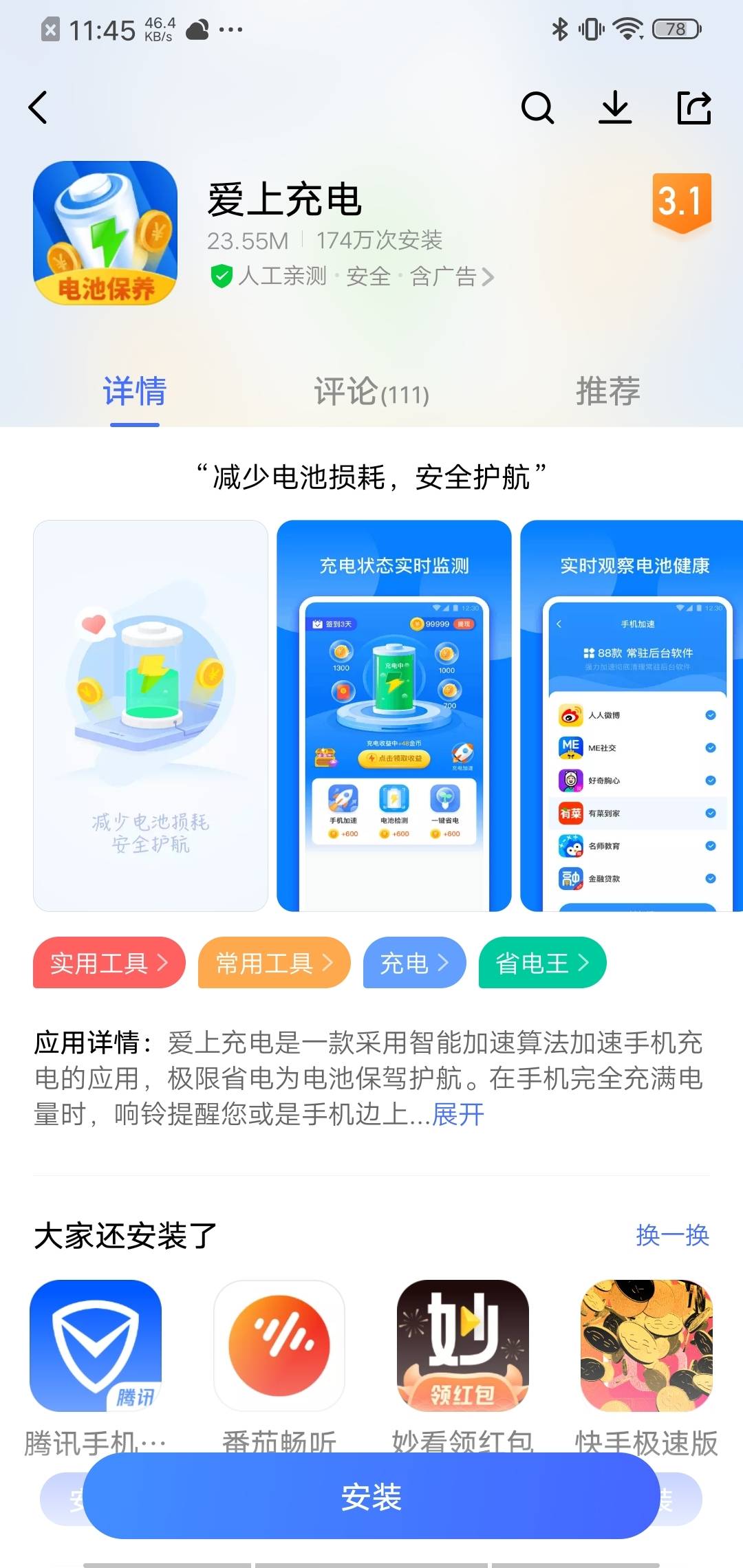Image resolution: width=743 pixels, height=1568 pixels.
Task: Switch to the 推荐 tab
Action: 607,392
